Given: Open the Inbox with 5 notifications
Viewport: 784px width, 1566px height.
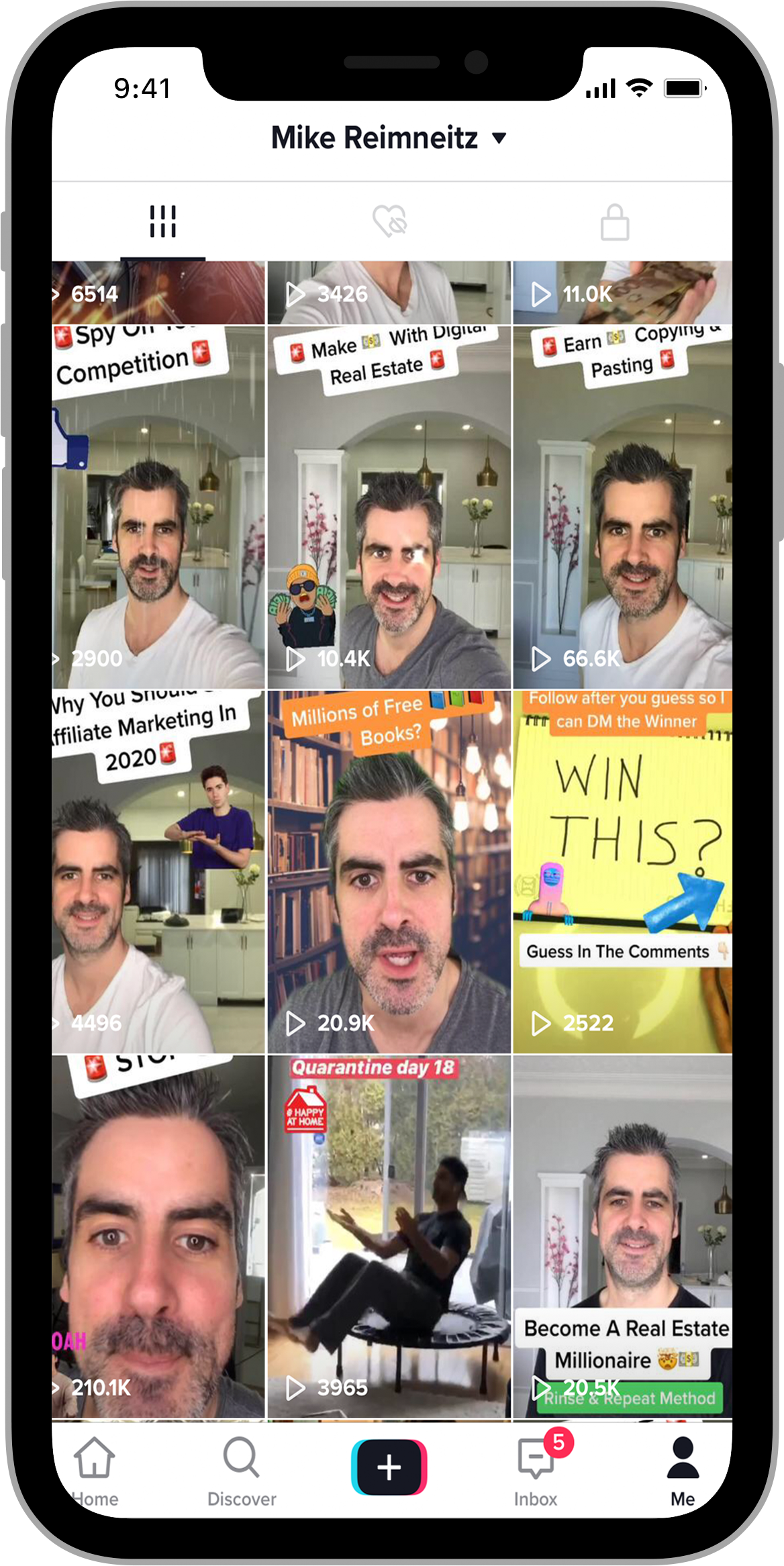Looking at the screenshot, I should tap(536, 1470).
